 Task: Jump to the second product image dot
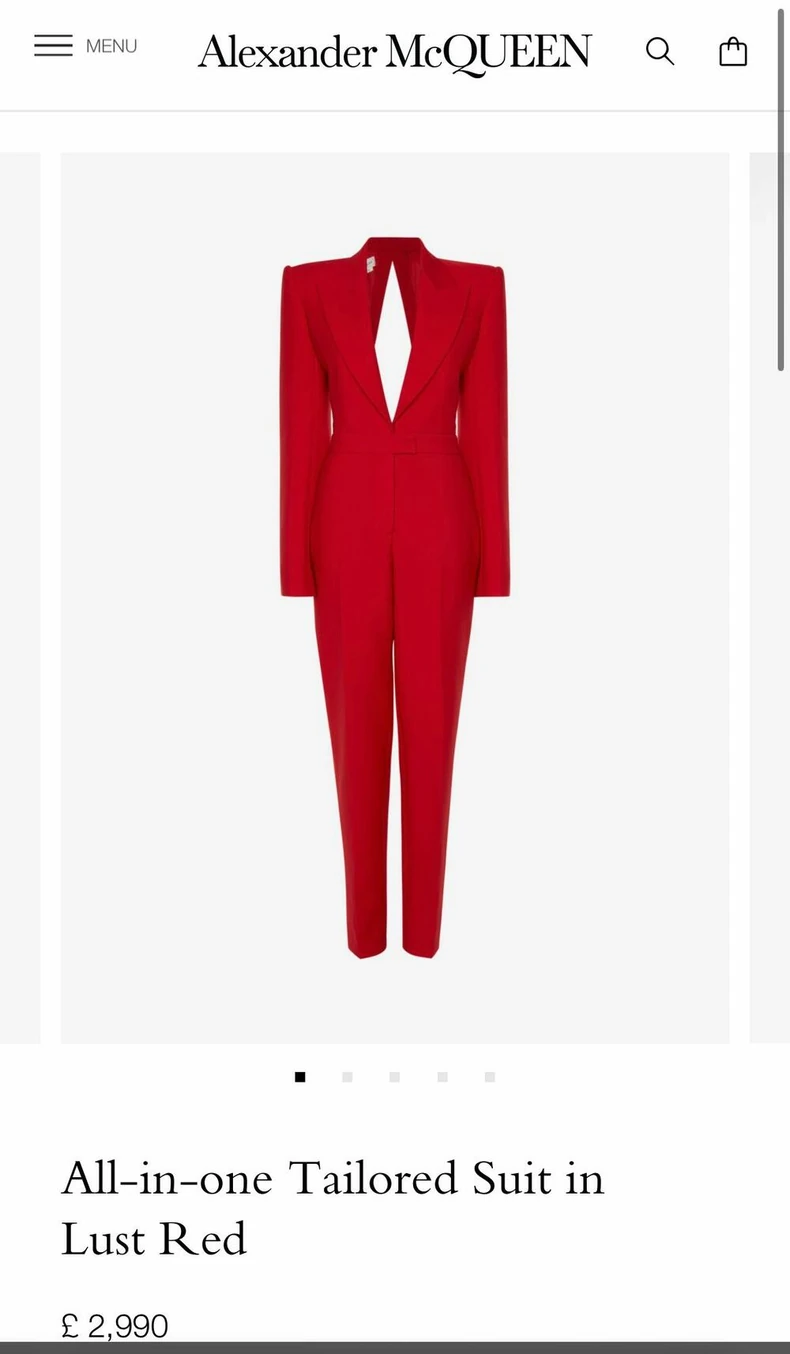[347, 1077]
